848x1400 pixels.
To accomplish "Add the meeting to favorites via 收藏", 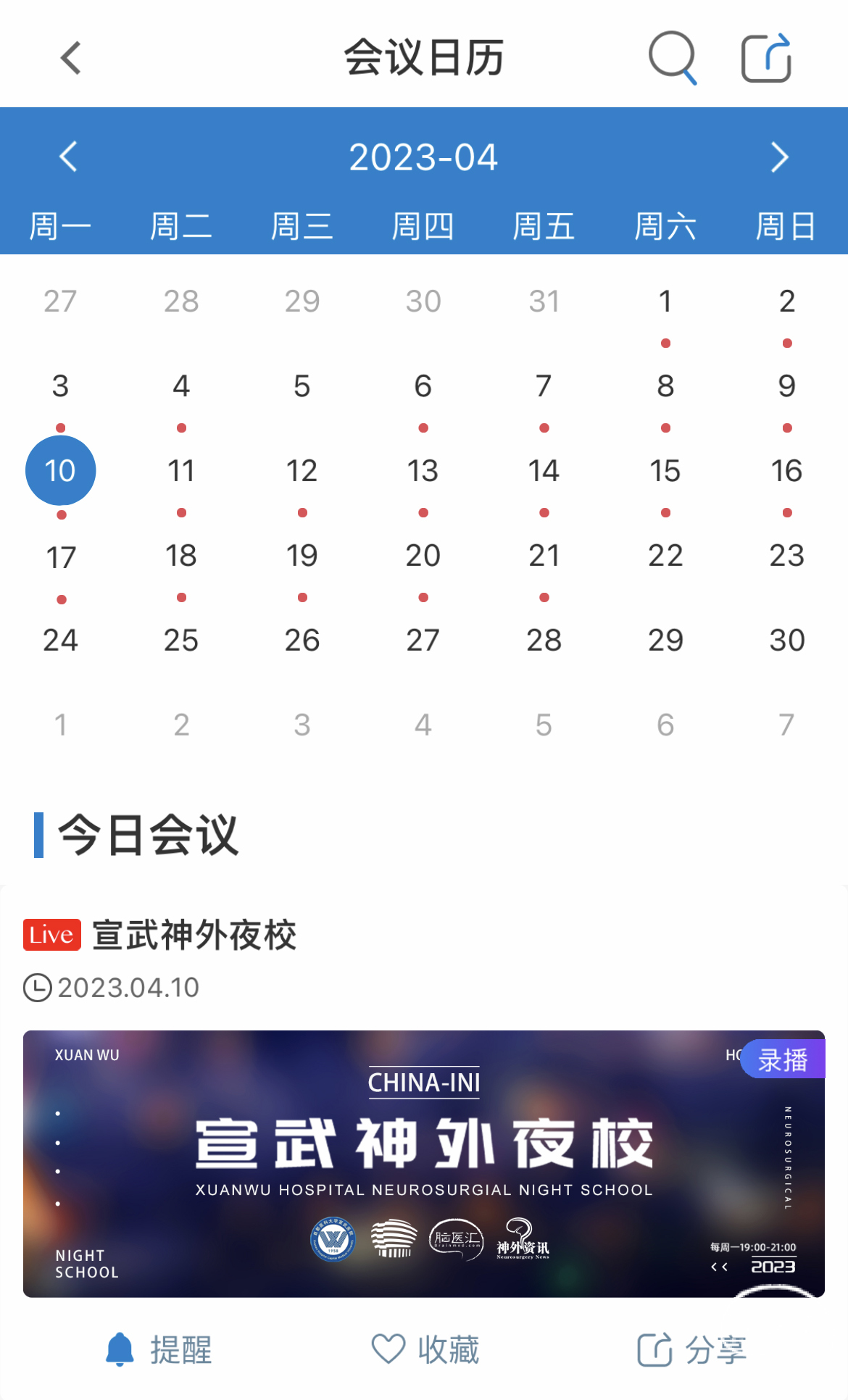I will coord(425,1350).
